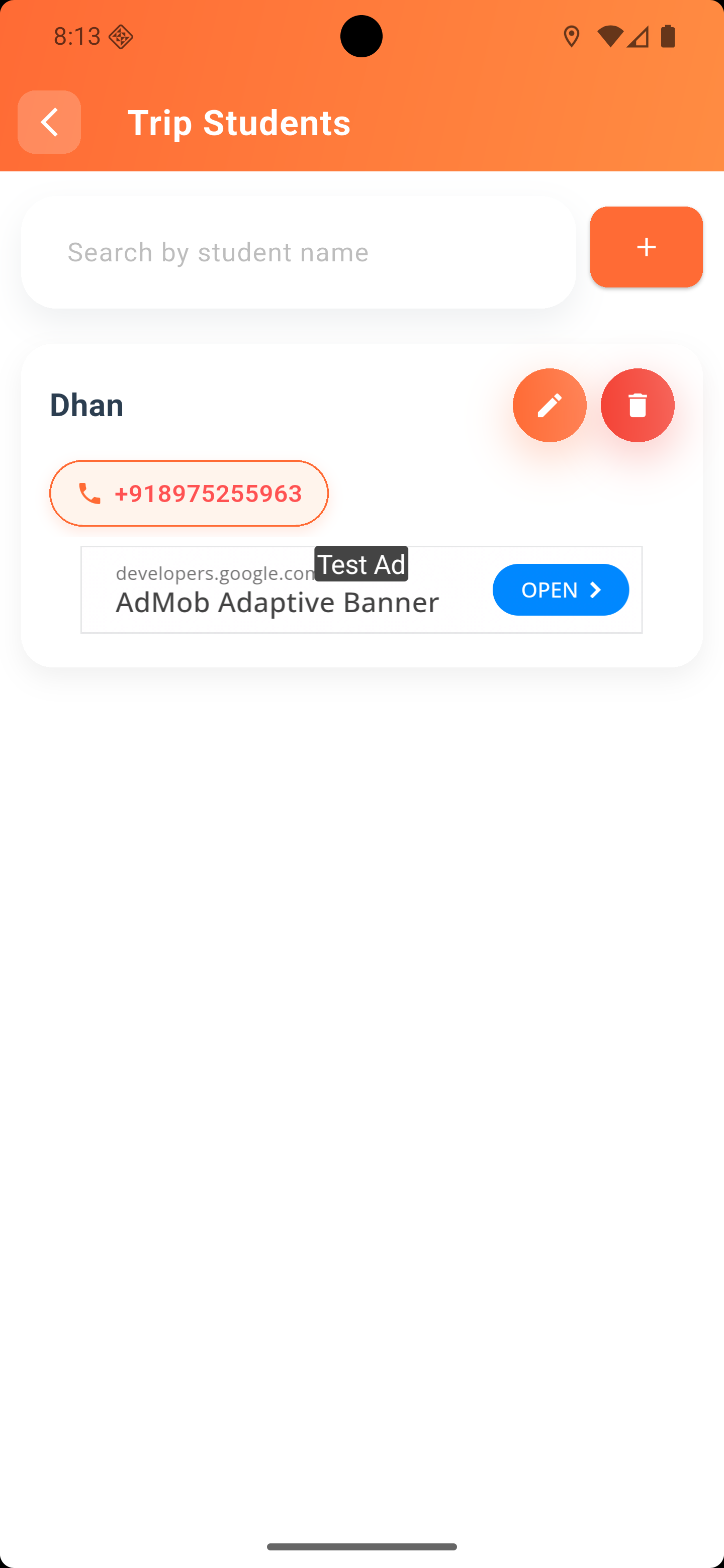The width and height of the screenshot is (724, 1568).
Task: Select the student name Dhan
Action: point(86,405)
